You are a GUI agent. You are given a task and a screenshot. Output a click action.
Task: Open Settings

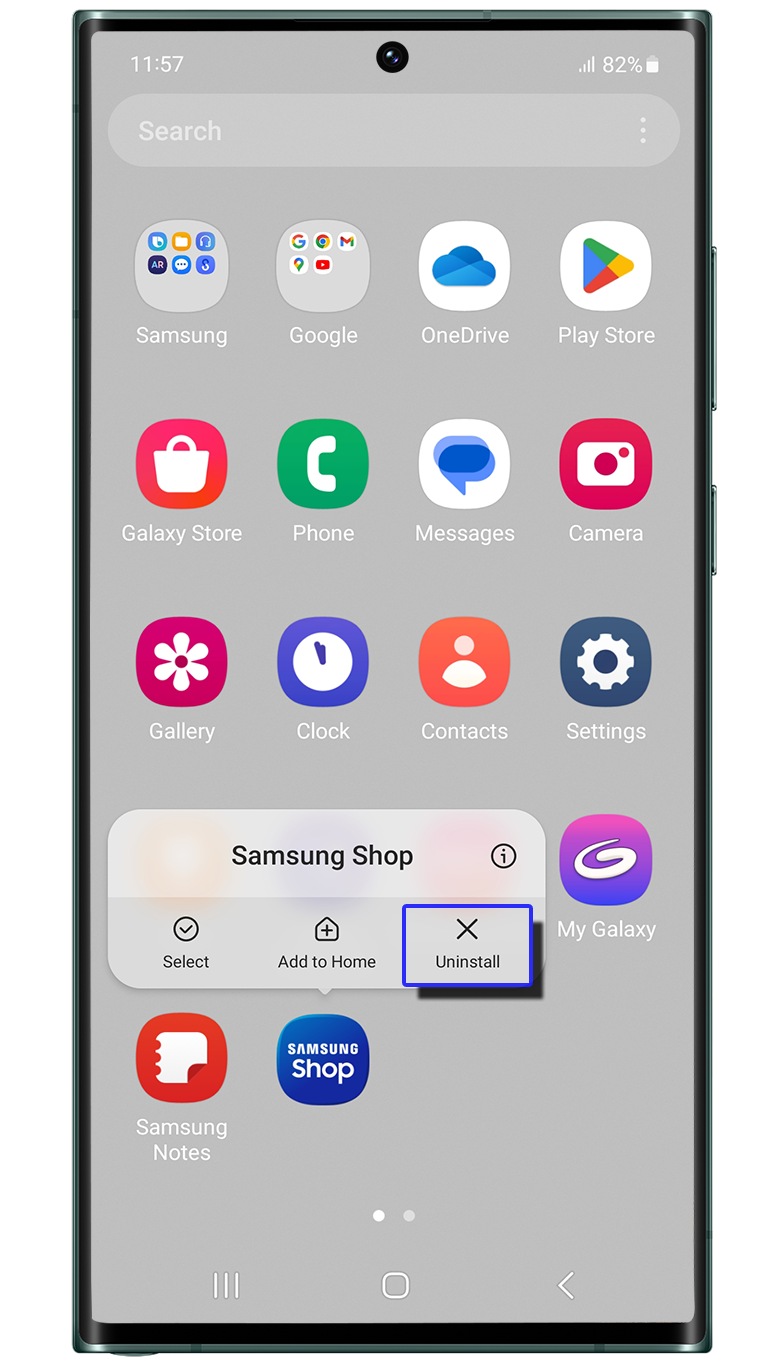coord(606,663)
